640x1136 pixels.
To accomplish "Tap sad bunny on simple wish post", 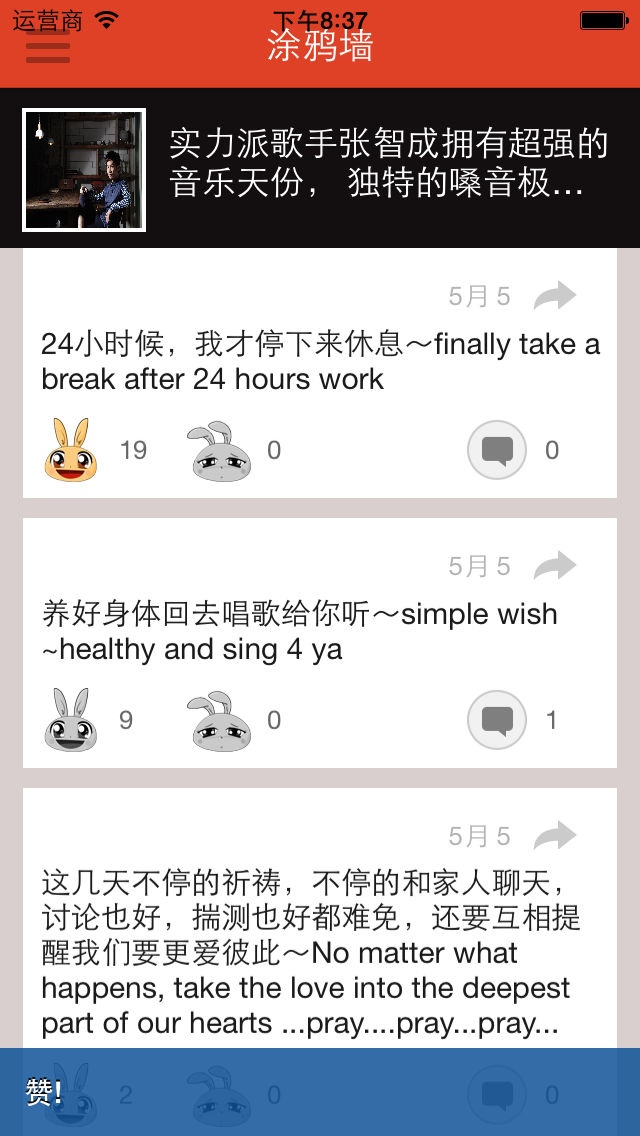I will tap(219, 720).
